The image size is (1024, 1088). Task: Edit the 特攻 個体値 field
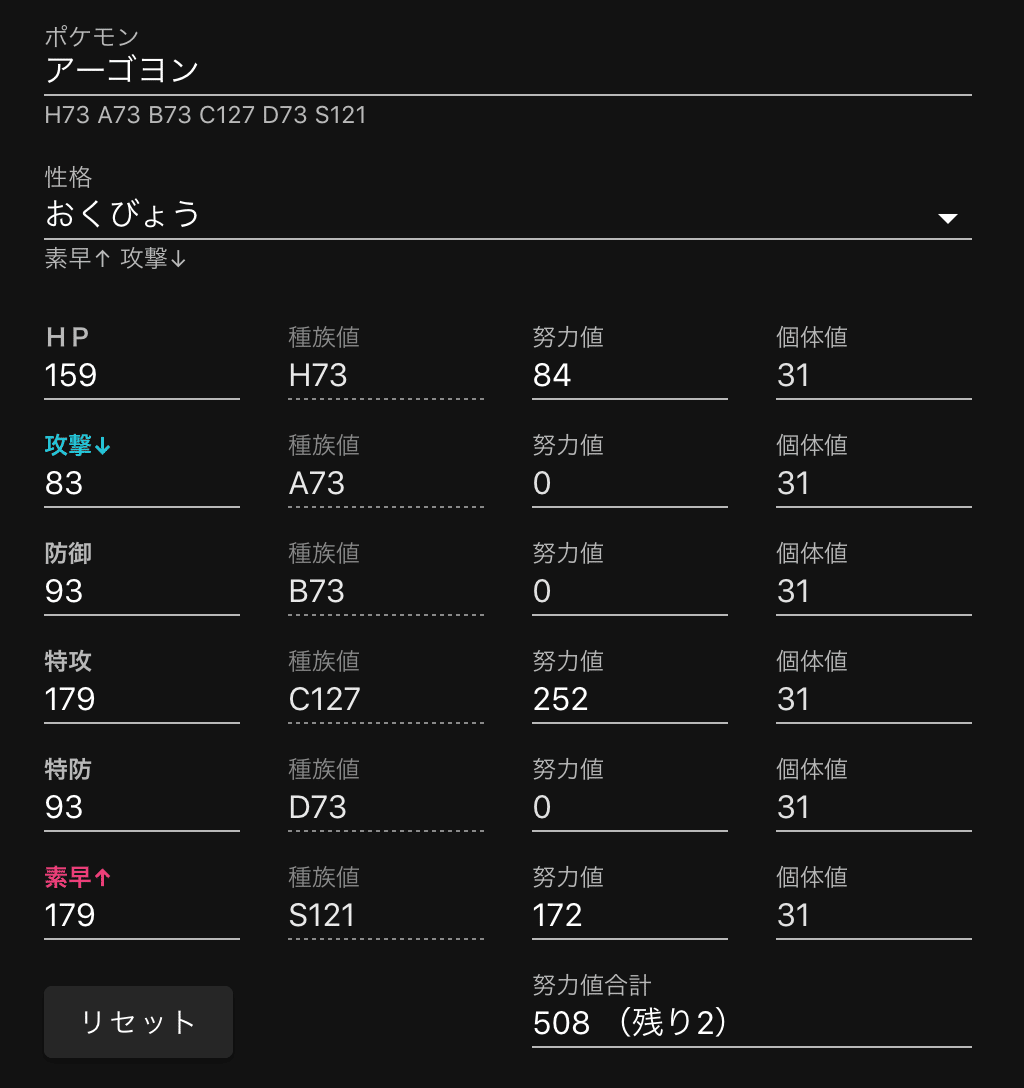(x=874, y=700)
